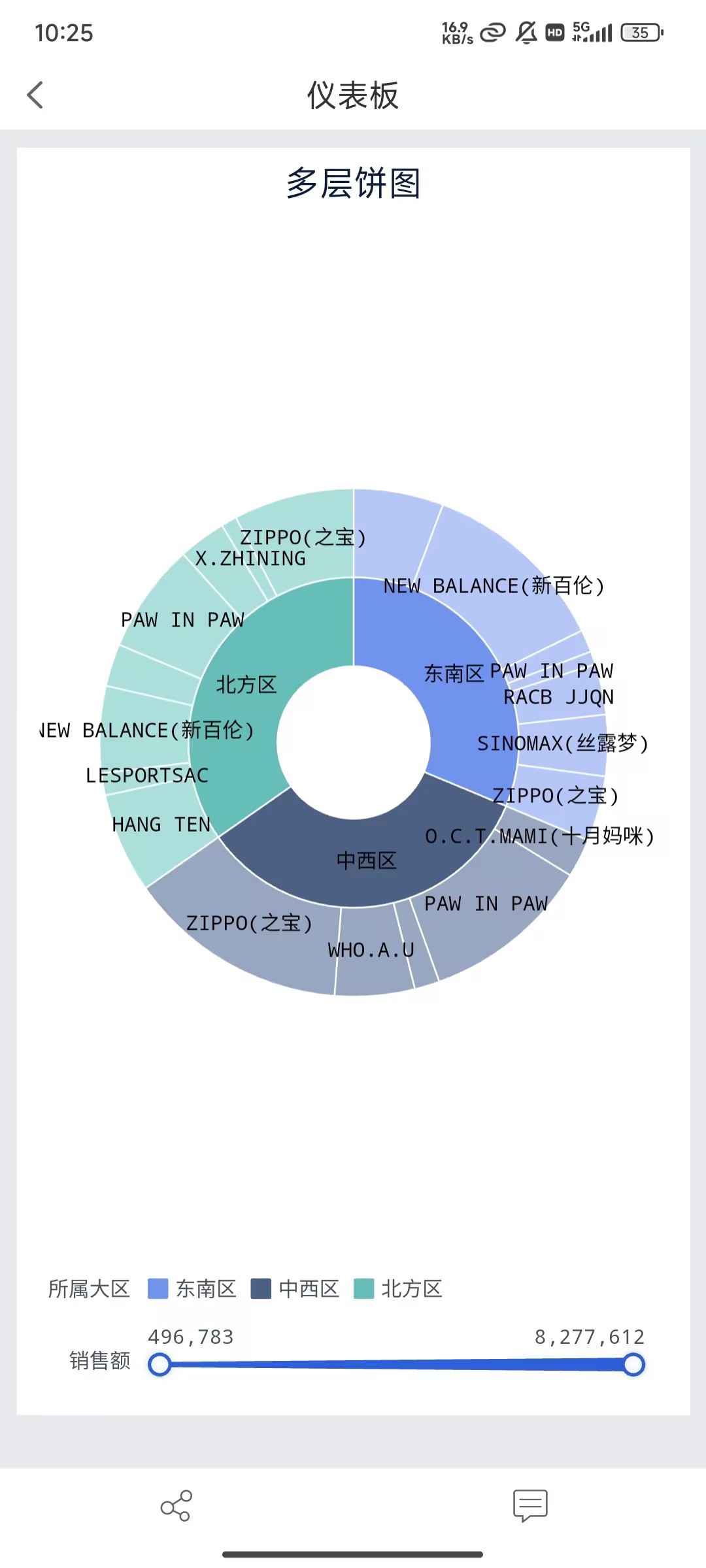Share this dashboard
This screenshot has height=1568, width=706.
176,1505
